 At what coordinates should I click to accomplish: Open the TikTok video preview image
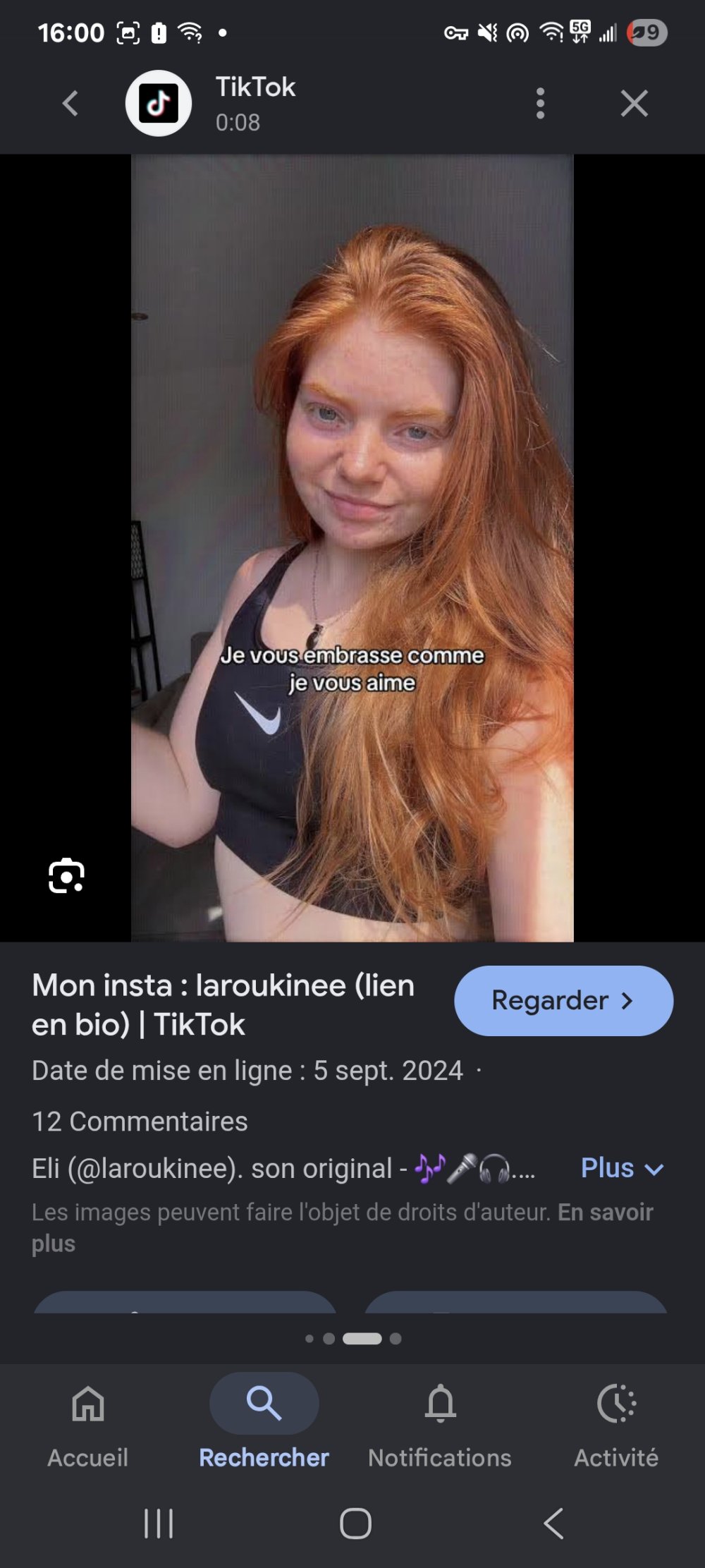click(352, 548)
